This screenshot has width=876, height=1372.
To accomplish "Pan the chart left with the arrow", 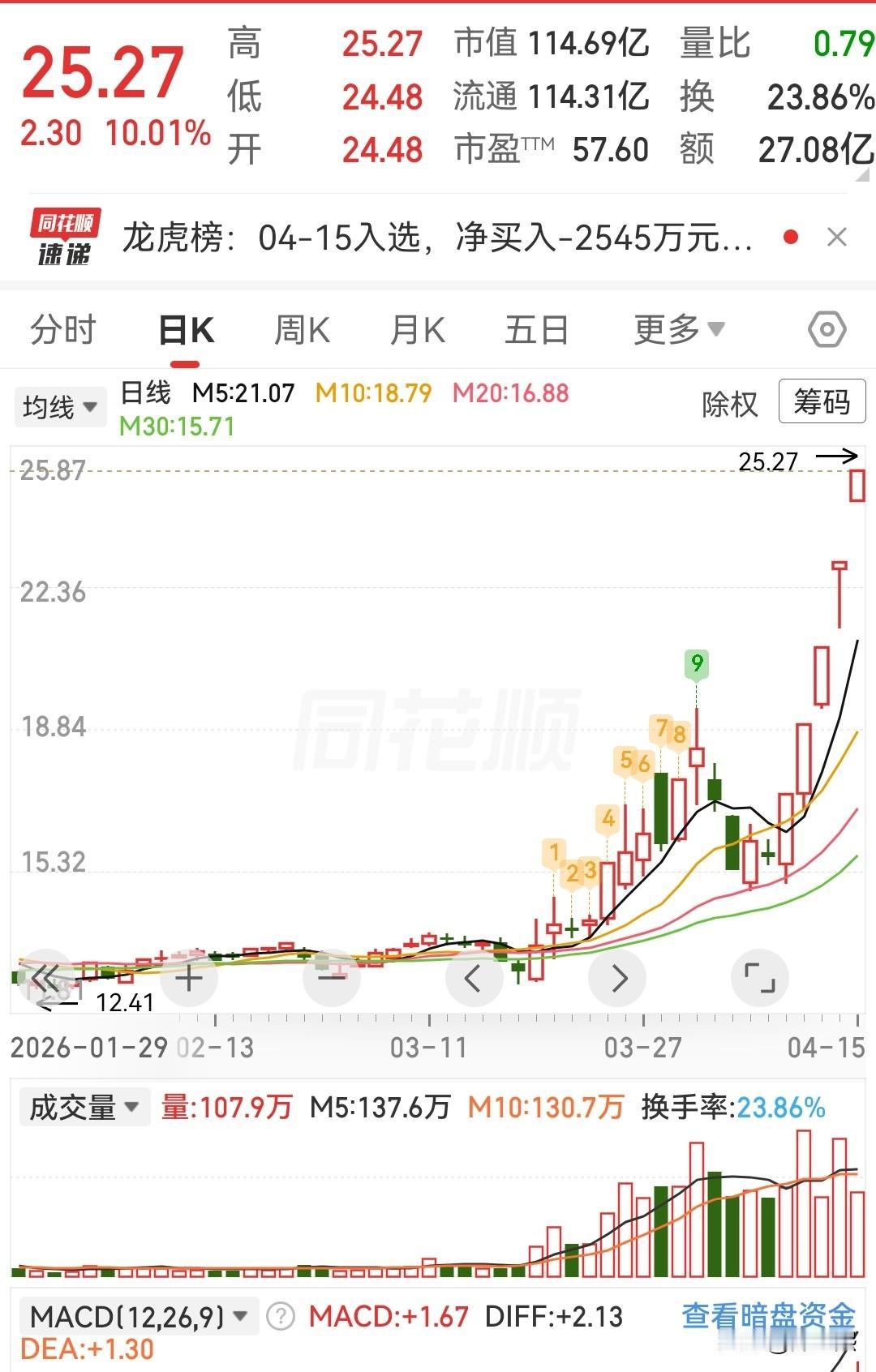I will coord(474,978).
